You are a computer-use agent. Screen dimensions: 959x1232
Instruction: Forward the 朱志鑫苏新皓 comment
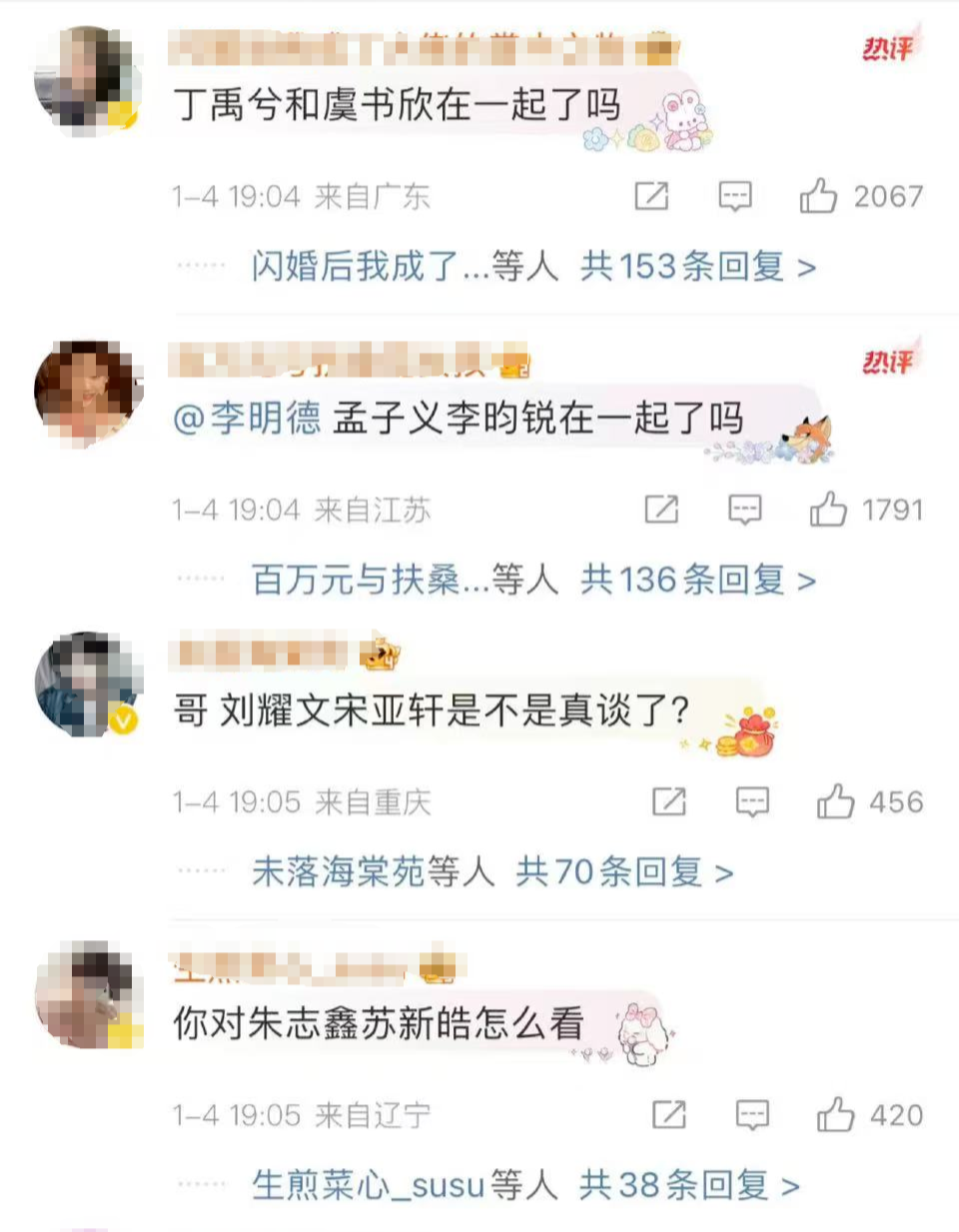(x=668, y=1114)
